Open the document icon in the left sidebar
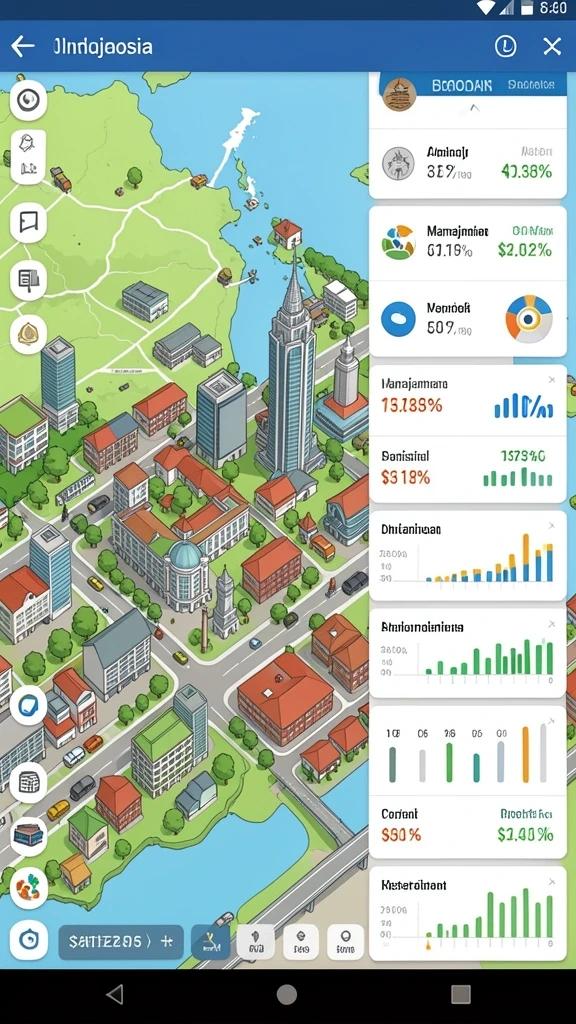Screen dimensions: 576x1024 click(28, 280)
